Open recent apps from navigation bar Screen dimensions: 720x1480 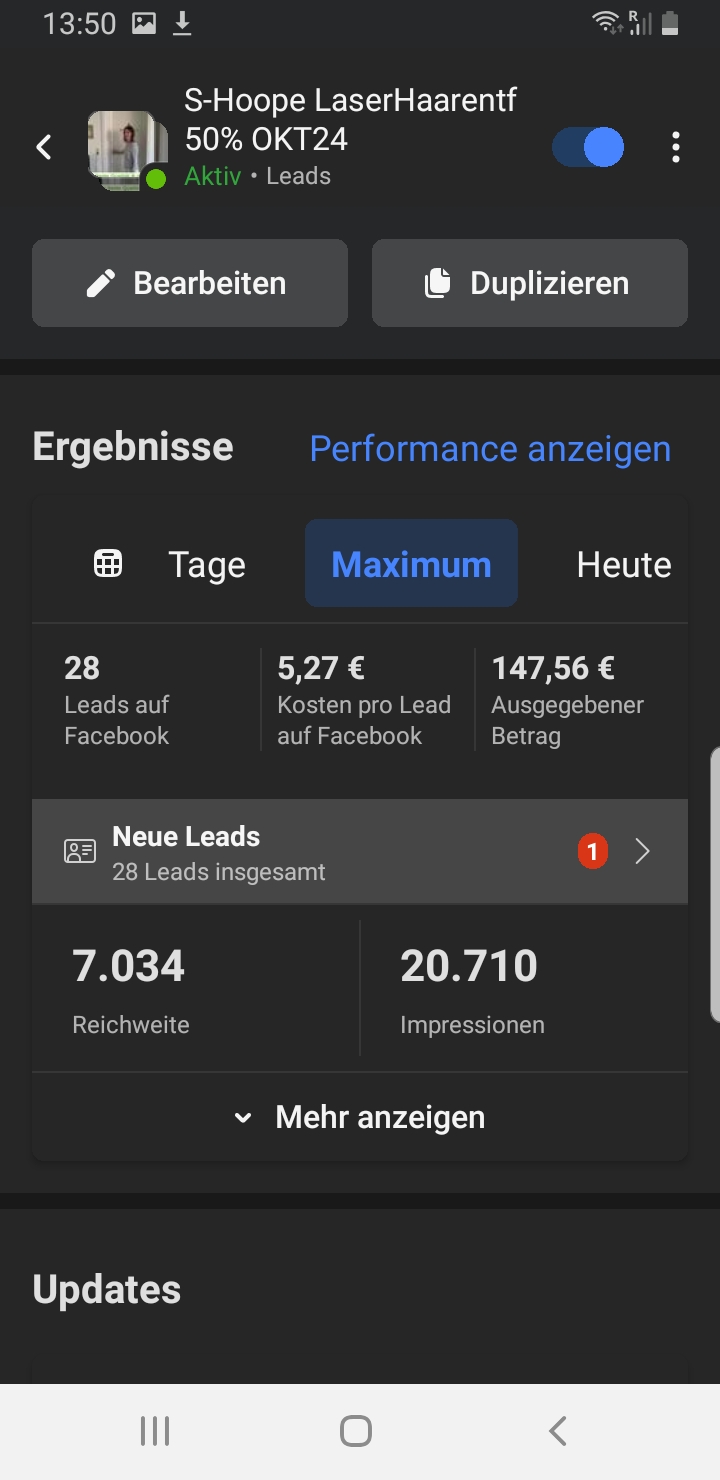click(x=155, y=1431)
